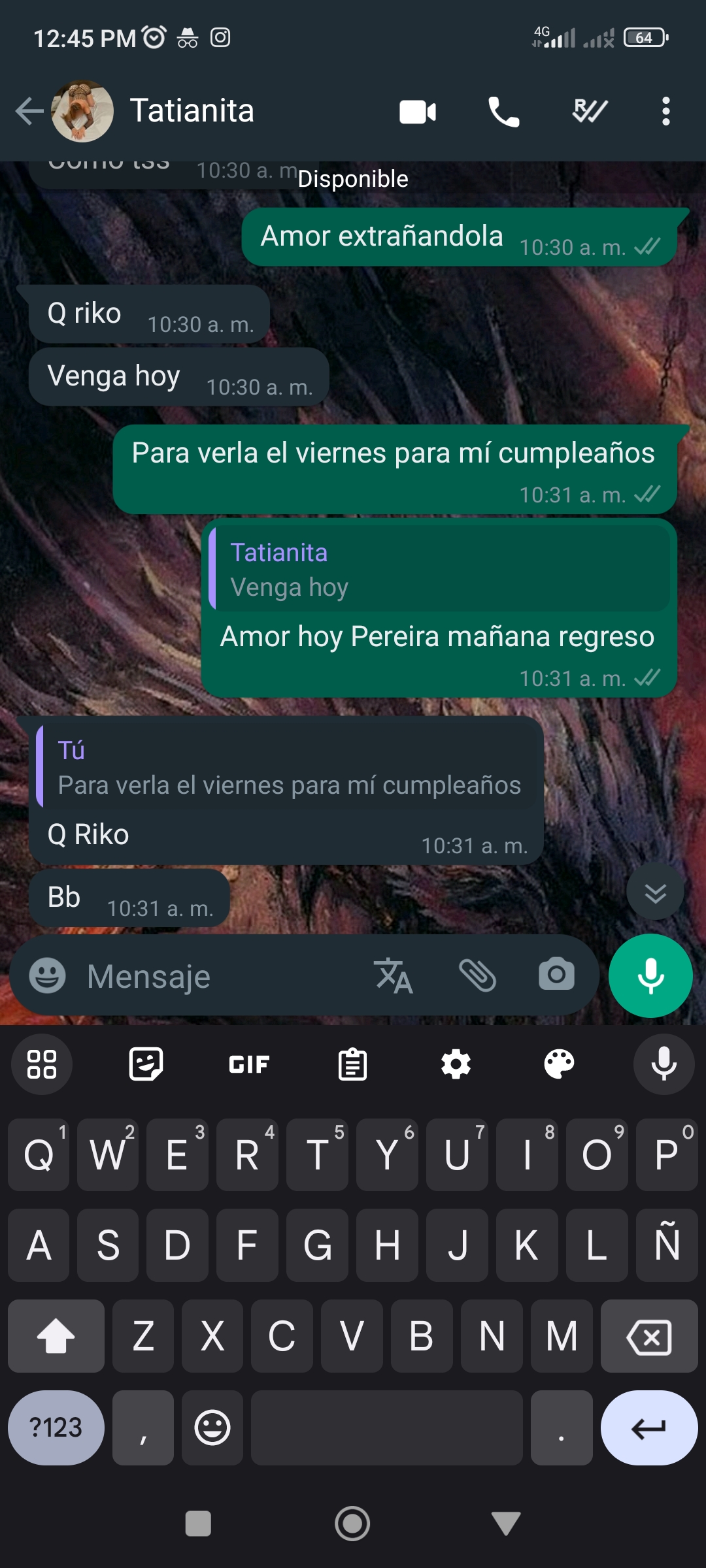This screenshot has height=1568, width=706.
Task: Go back to the chat list
Action: [29, 111]
